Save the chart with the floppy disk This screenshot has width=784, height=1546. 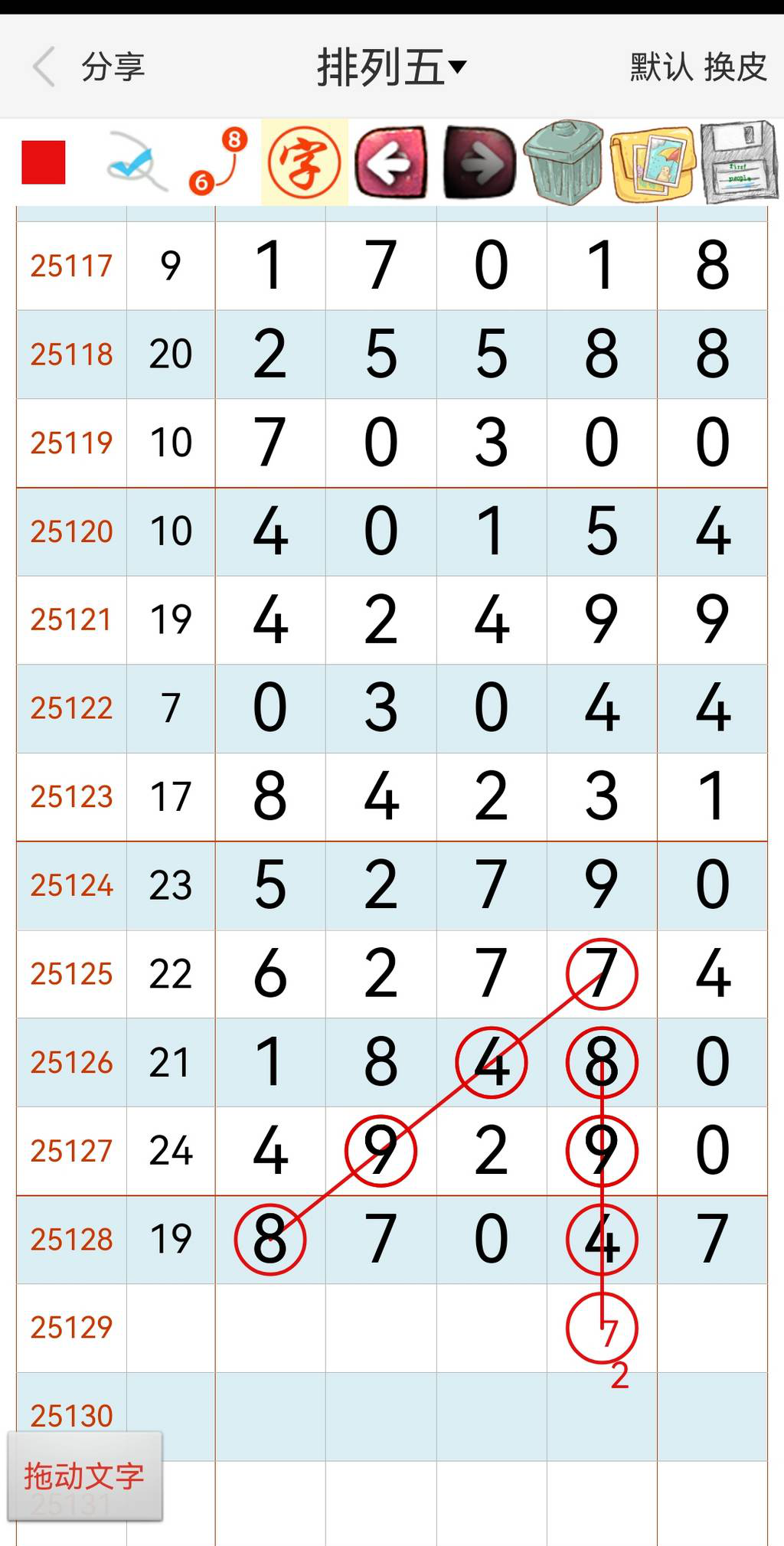click(x=739, y=162)
